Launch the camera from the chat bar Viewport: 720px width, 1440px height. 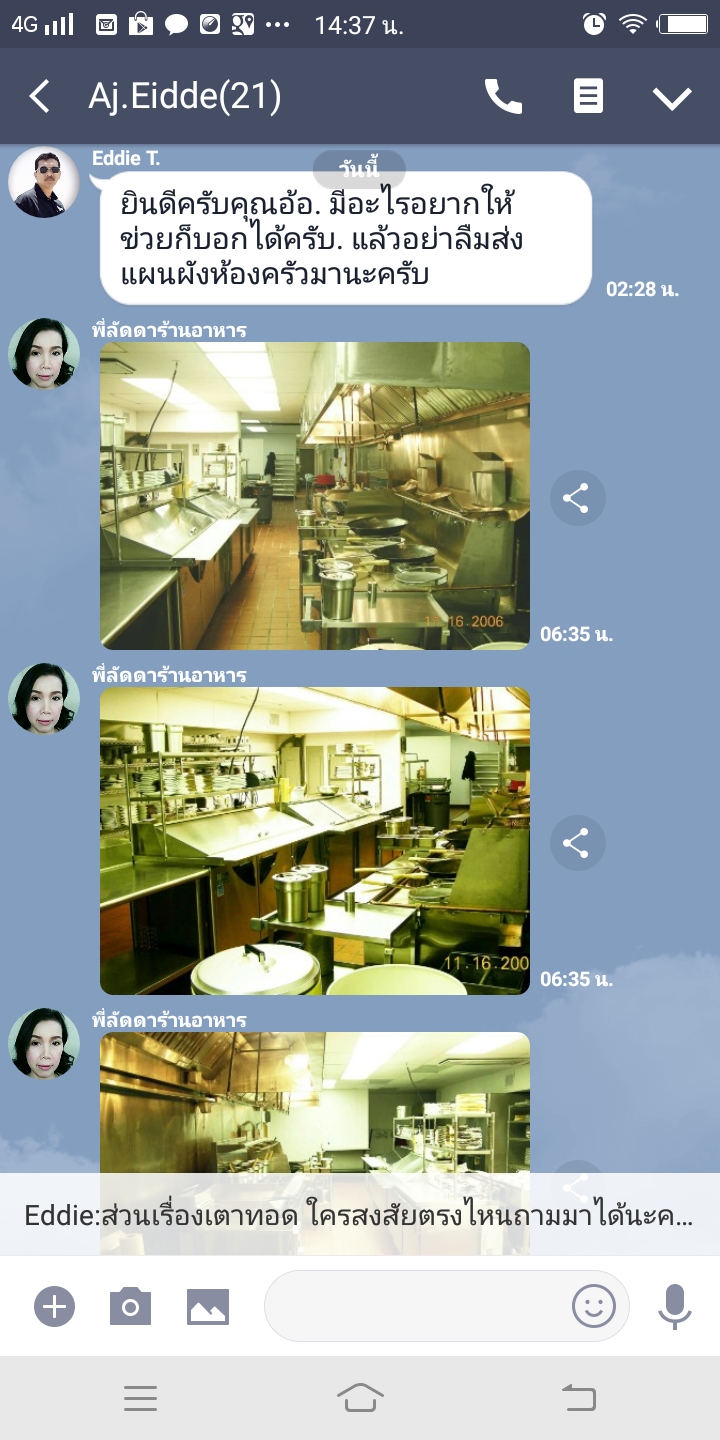pos(130,1306)
